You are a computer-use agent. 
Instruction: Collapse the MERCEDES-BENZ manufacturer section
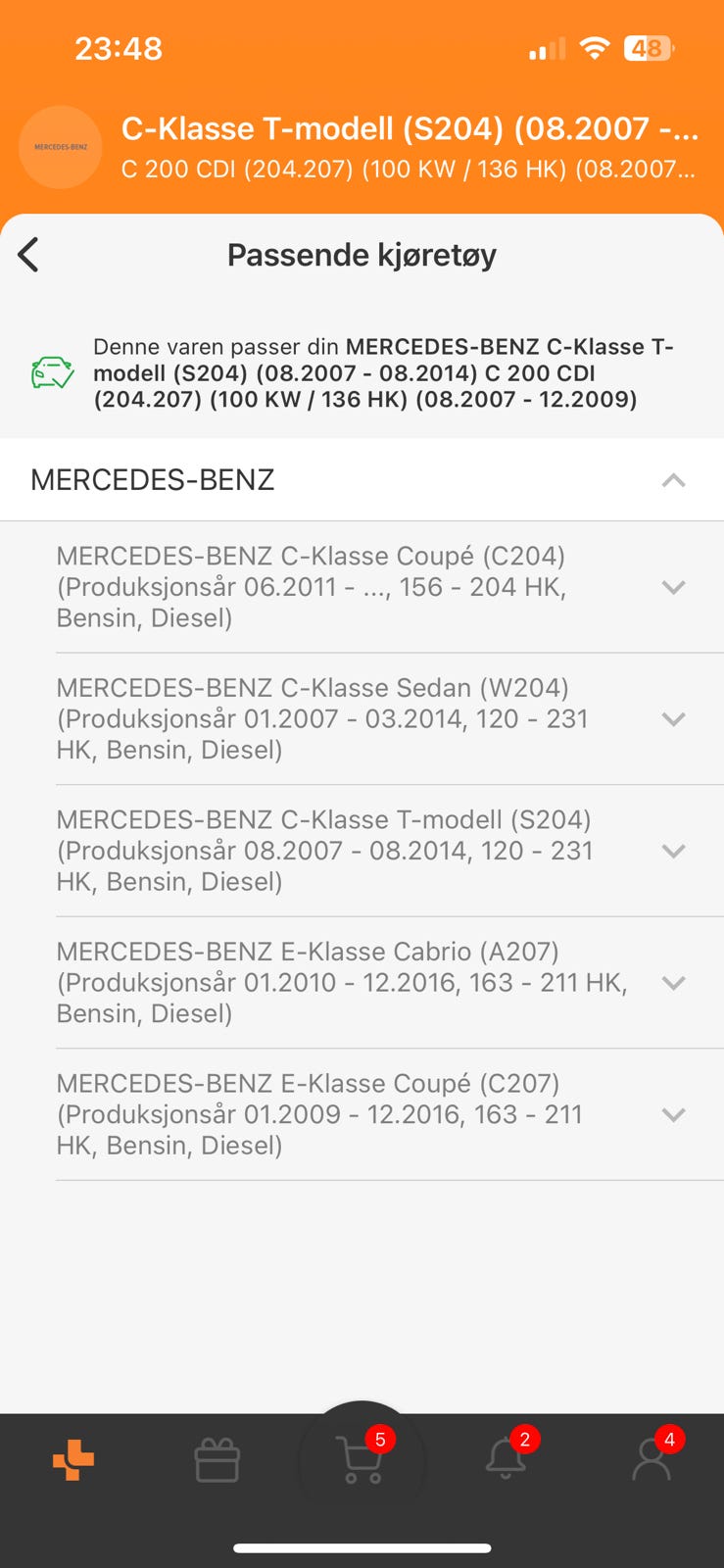click(673, 480)
